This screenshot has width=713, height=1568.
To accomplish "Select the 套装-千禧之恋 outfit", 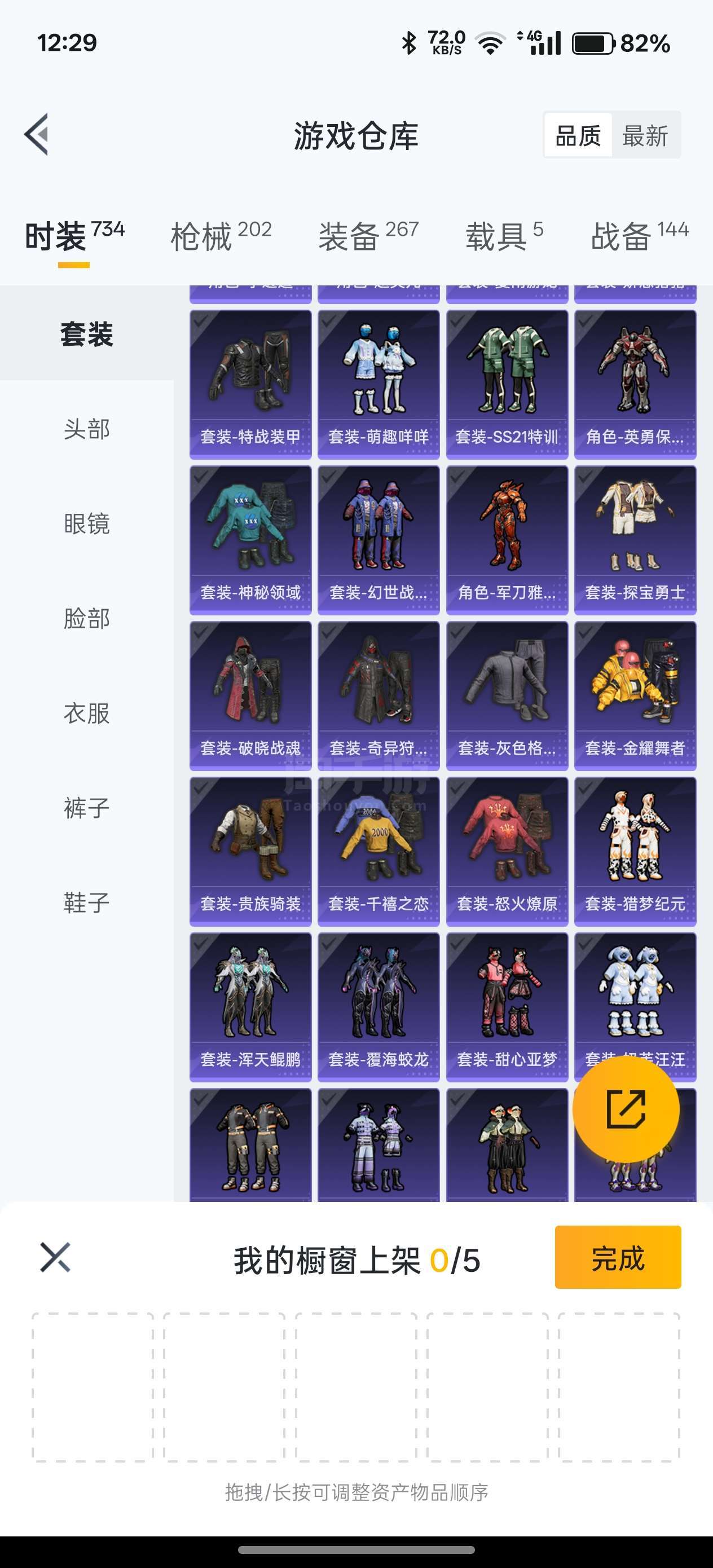I will (378, 852).
